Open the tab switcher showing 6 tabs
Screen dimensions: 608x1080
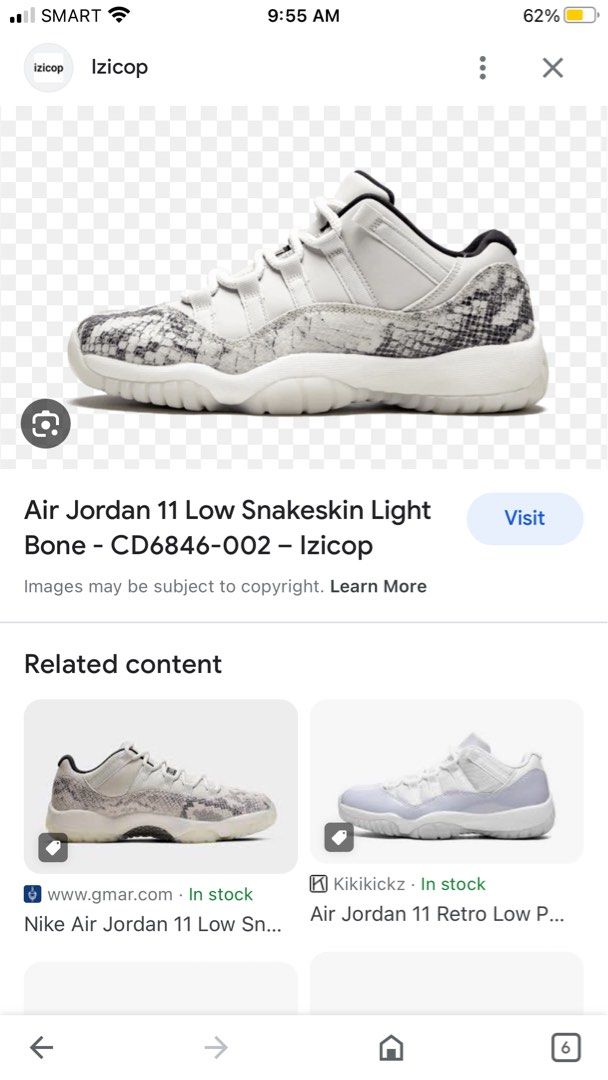point(565,1047)
